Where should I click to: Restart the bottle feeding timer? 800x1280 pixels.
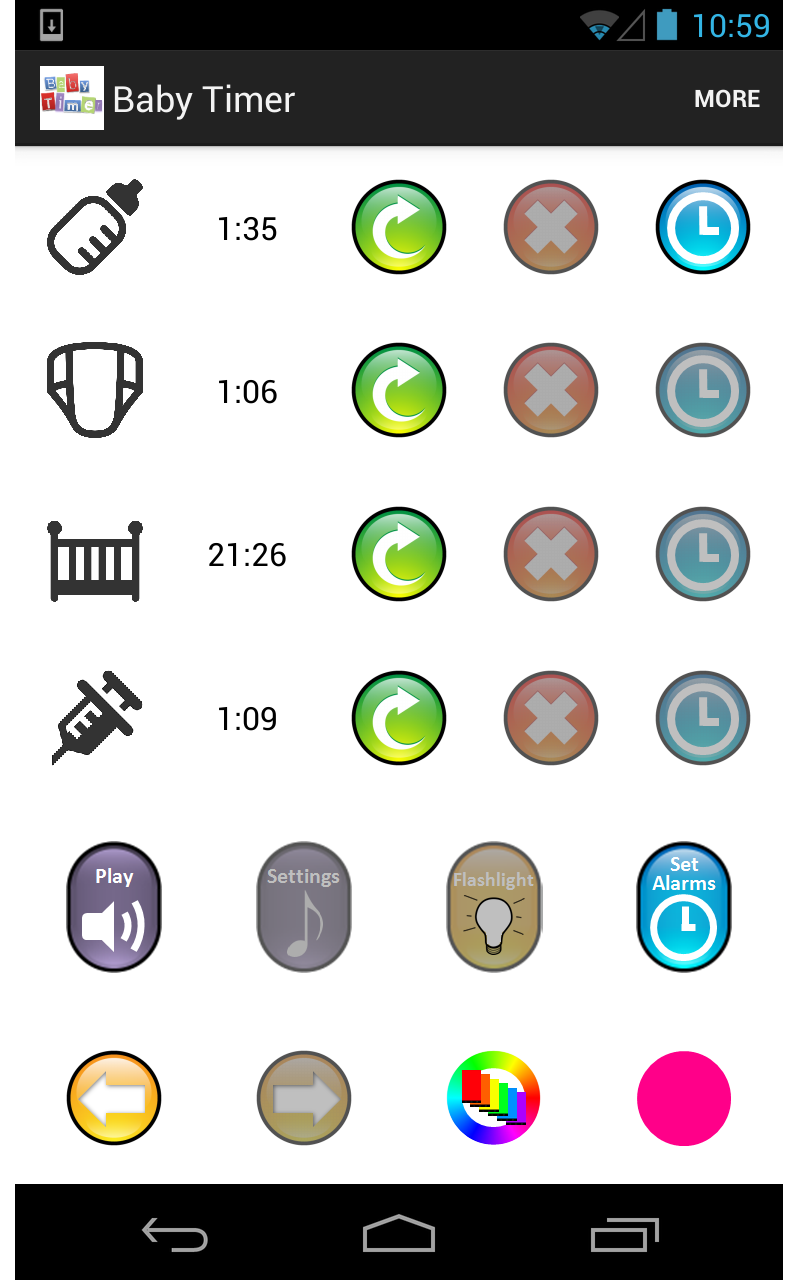click(x=399, y=227)
